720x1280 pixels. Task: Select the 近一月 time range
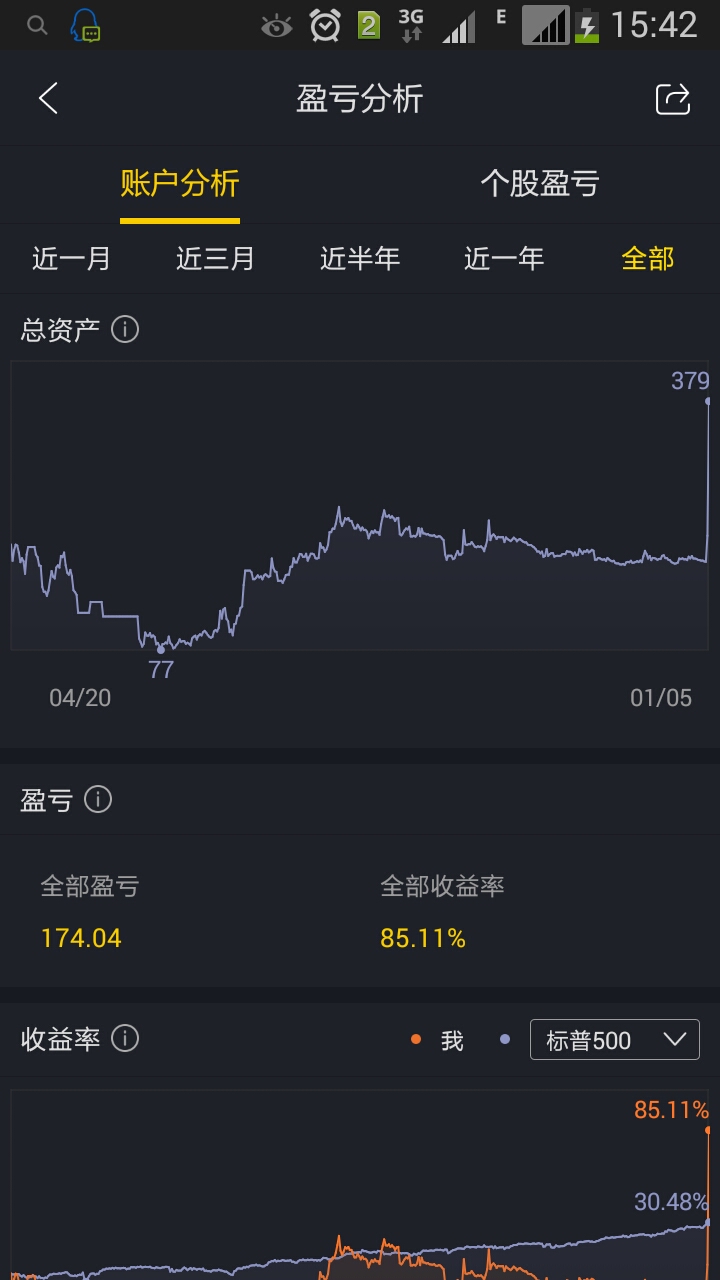(x=72, y=259)
